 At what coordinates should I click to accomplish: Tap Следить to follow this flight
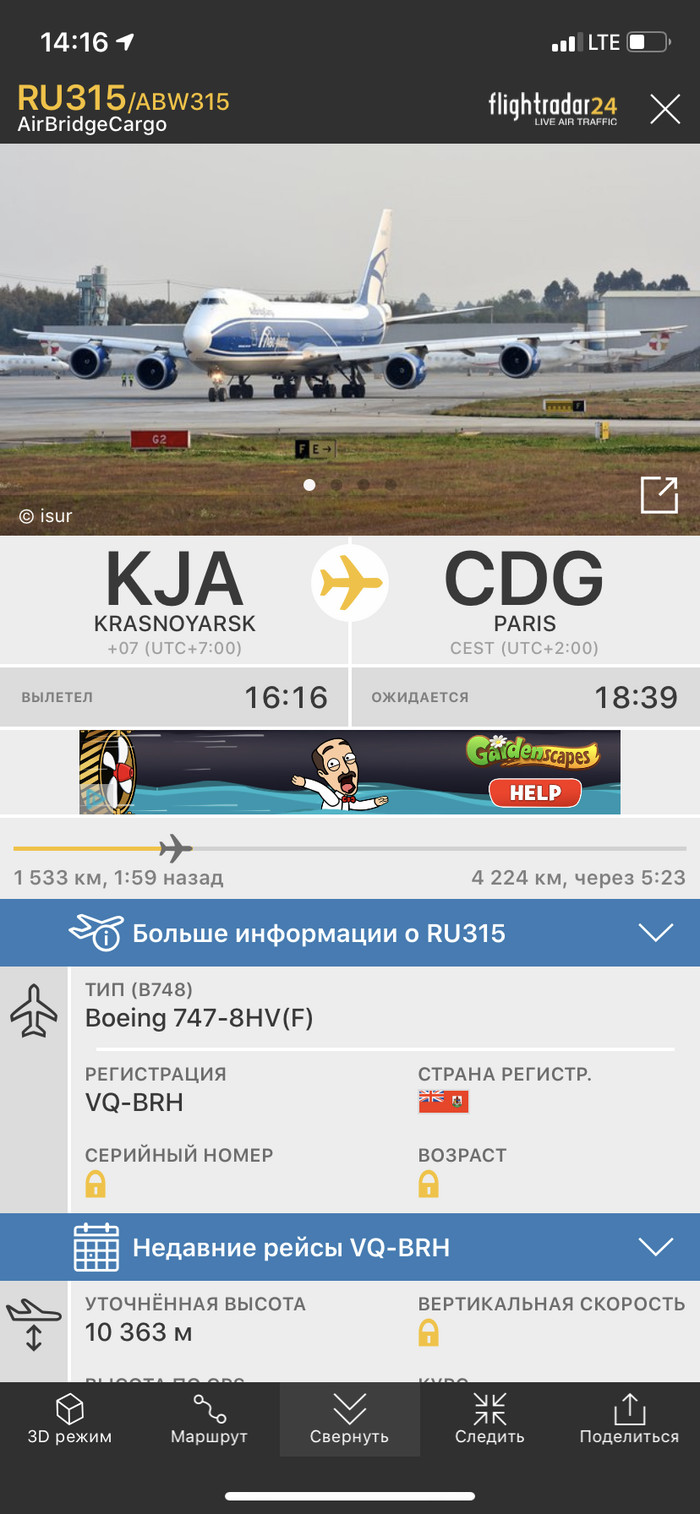coord(489,1420)
